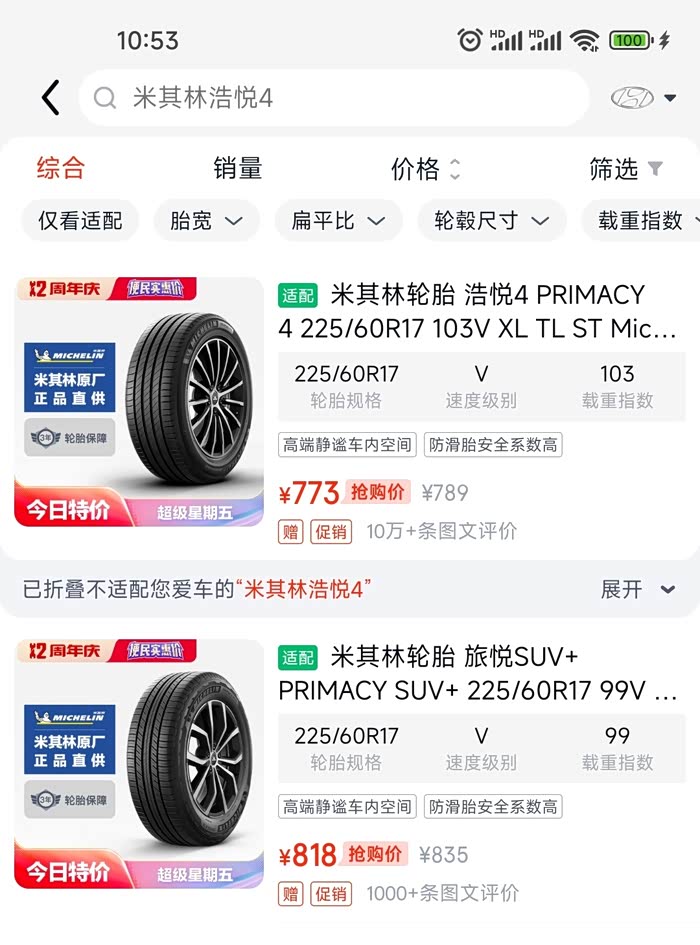The width and height of the screenshot is (700, 945).
Task: Expand the 胎宽 dropdown
Action: 206,221
